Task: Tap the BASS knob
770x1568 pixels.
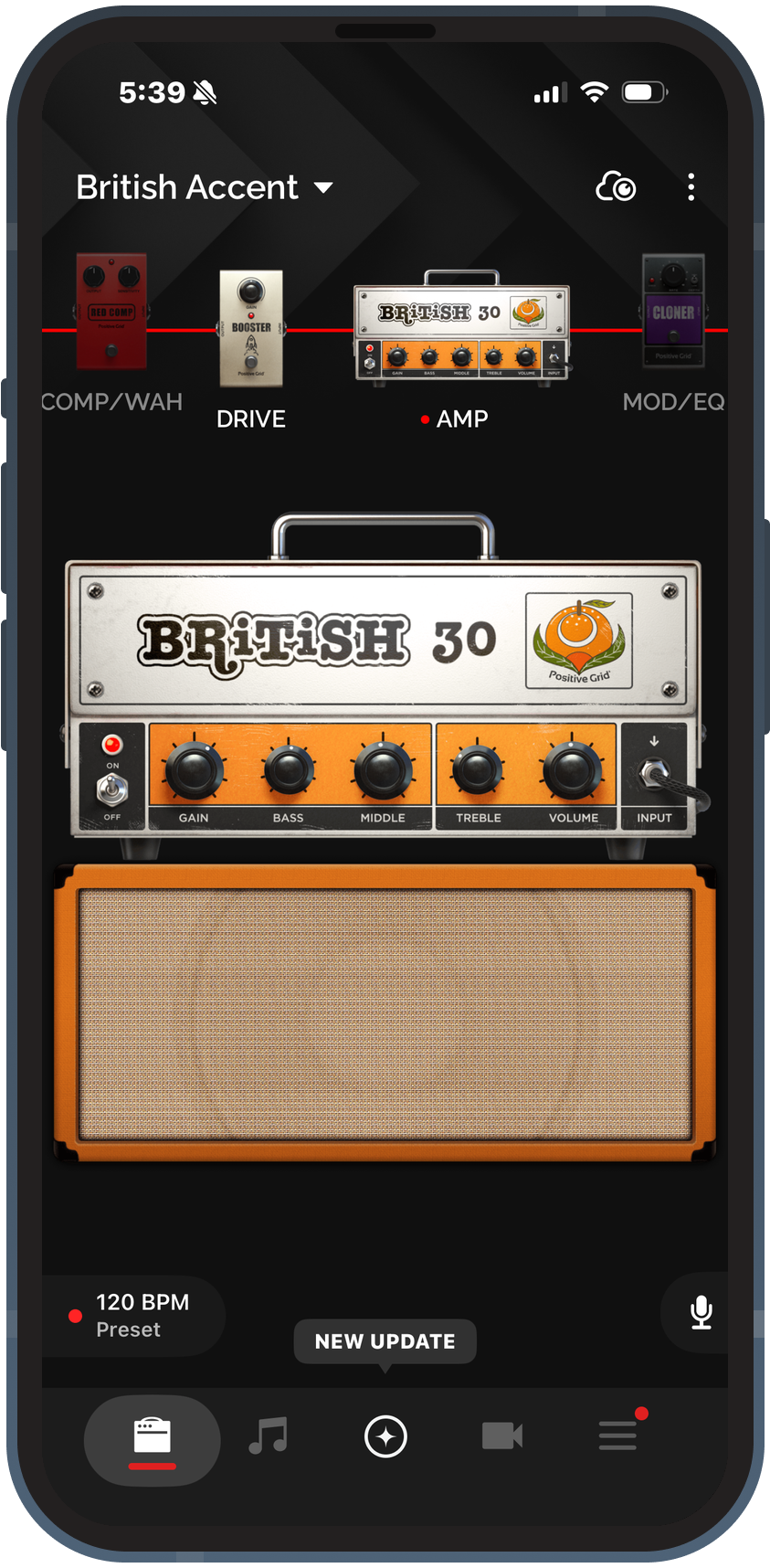Action: pos(289,769)
